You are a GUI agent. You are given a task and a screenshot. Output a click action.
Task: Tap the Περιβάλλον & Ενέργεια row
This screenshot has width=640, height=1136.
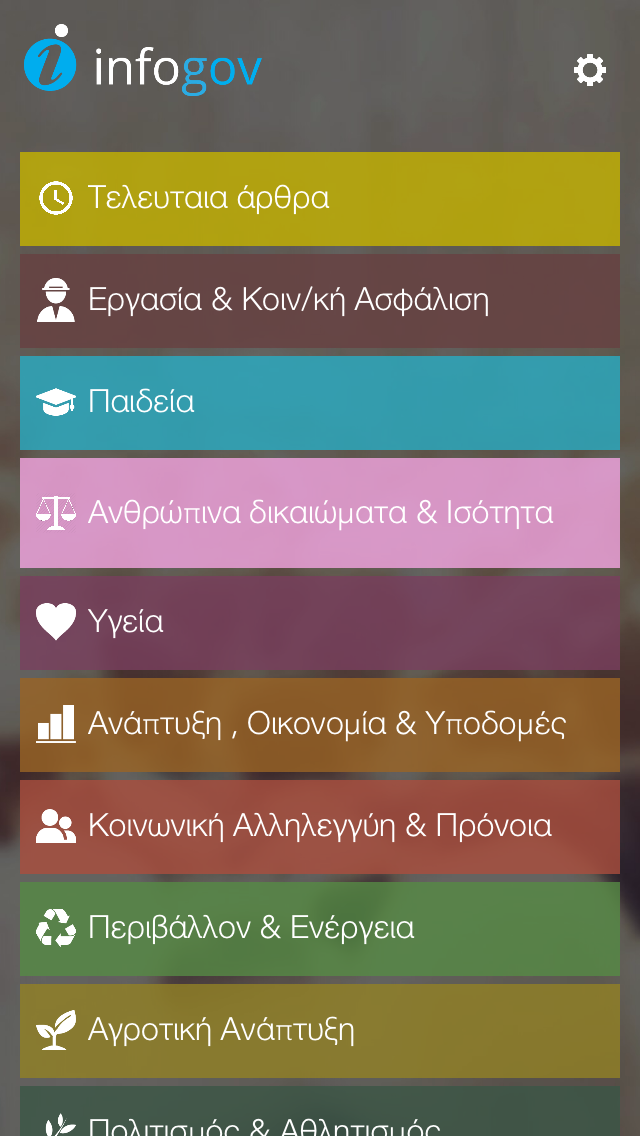pyautogui.click(x=320, y=929)
